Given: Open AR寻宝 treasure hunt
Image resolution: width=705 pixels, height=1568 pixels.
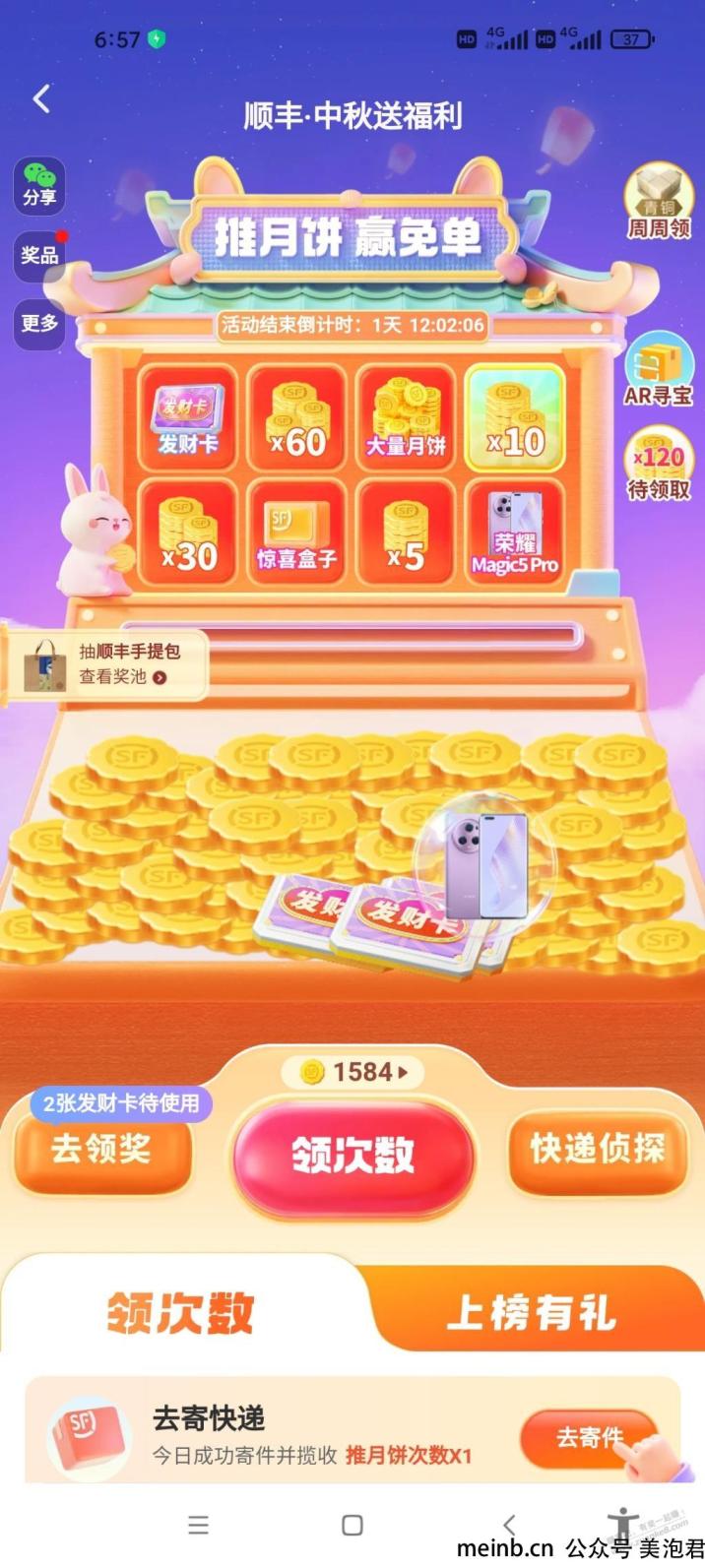Looking at the screenshot, I should [659, 371].
